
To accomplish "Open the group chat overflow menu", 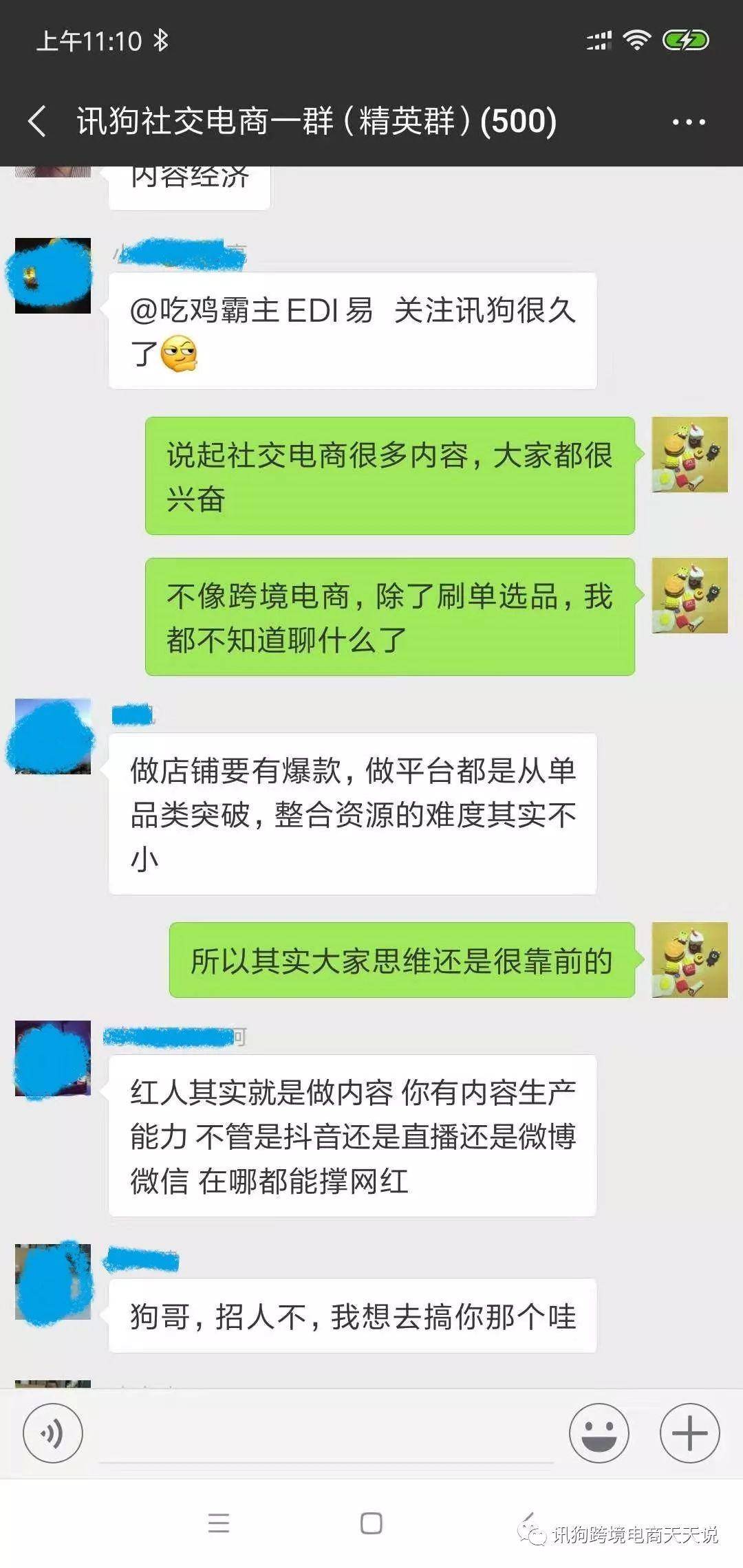I will point(689,122).
